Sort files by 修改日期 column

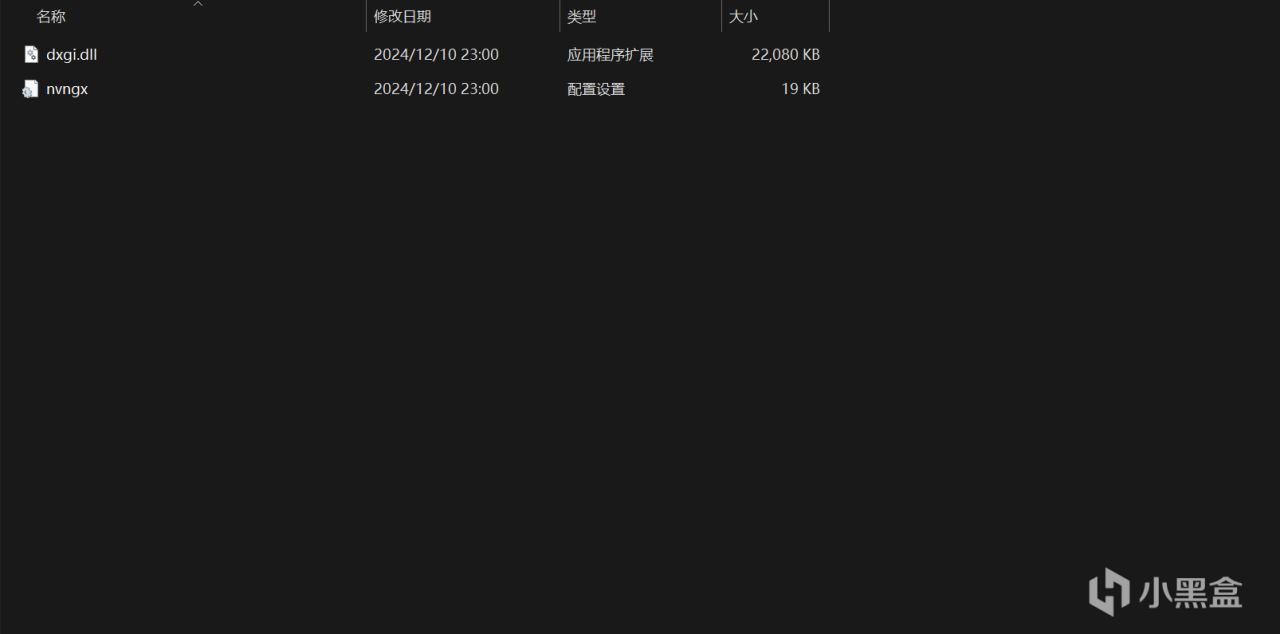[x=402, y=17]
